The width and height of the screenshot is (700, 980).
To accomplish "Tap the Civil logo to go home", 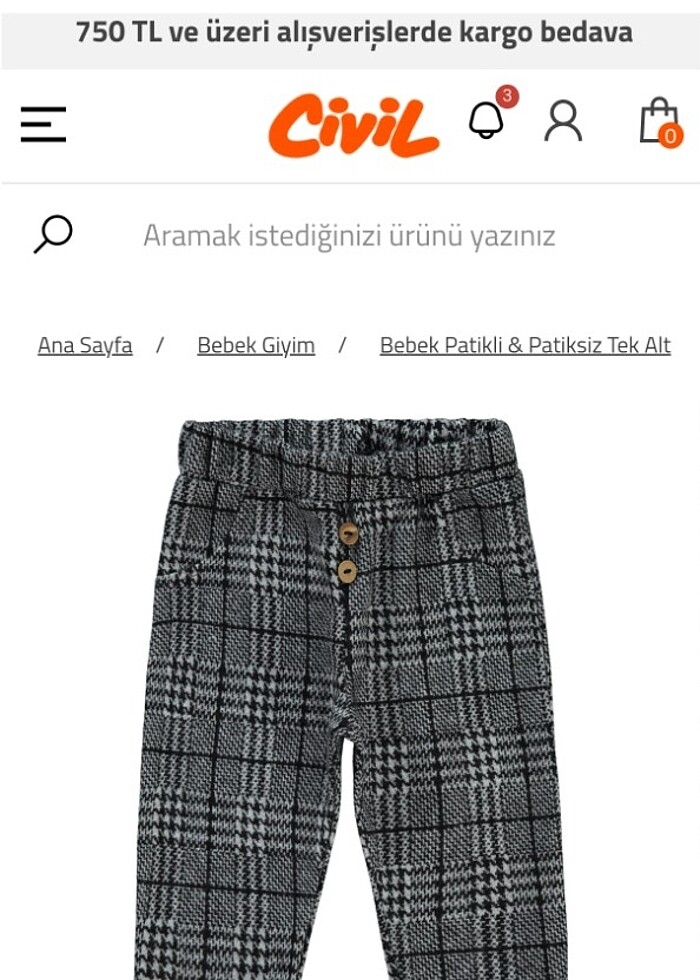I will [x=354, y=126].
